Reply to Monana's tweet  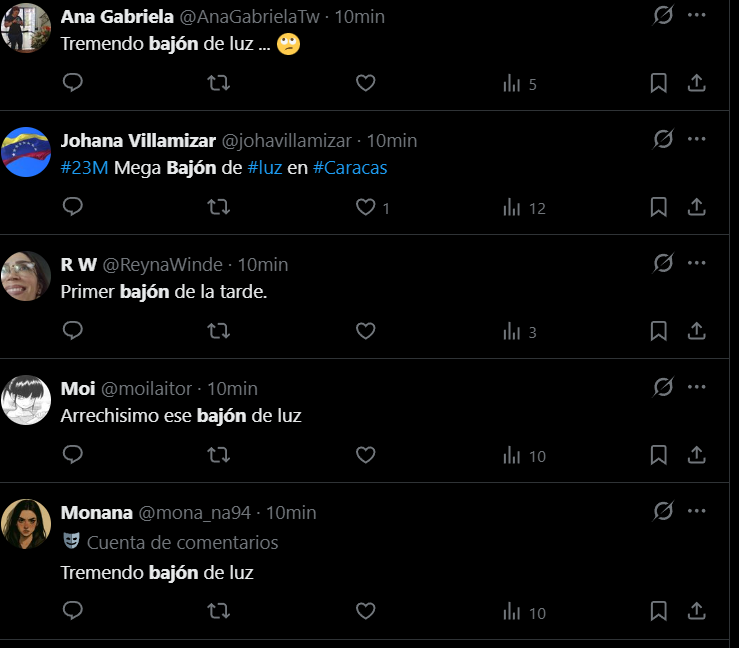[73, 611]
